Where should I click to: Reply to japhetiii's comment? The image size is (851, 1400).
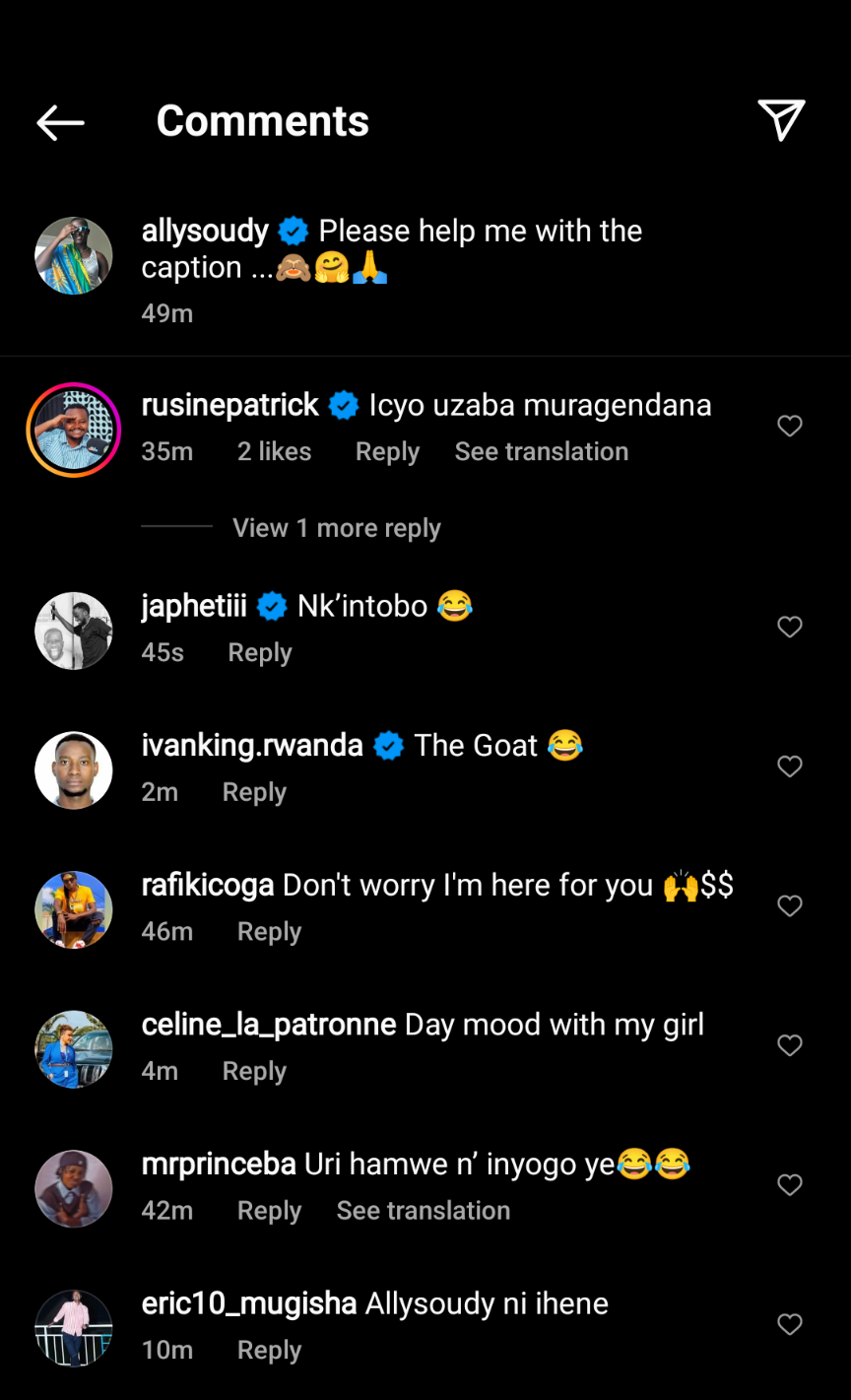point(260,652)
